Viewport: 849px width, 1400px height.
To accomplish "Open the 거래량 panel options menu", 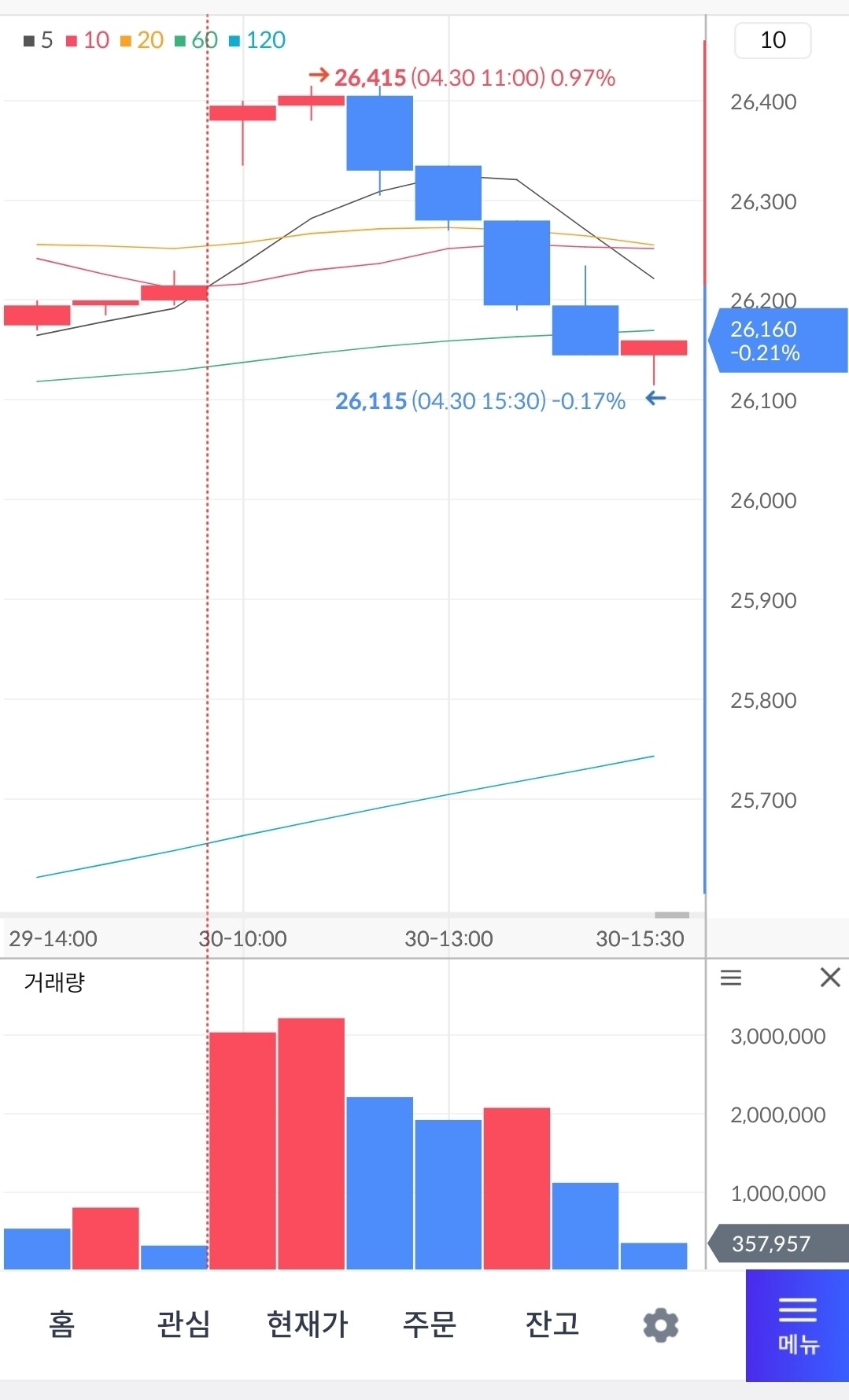I will click(731, 978).
